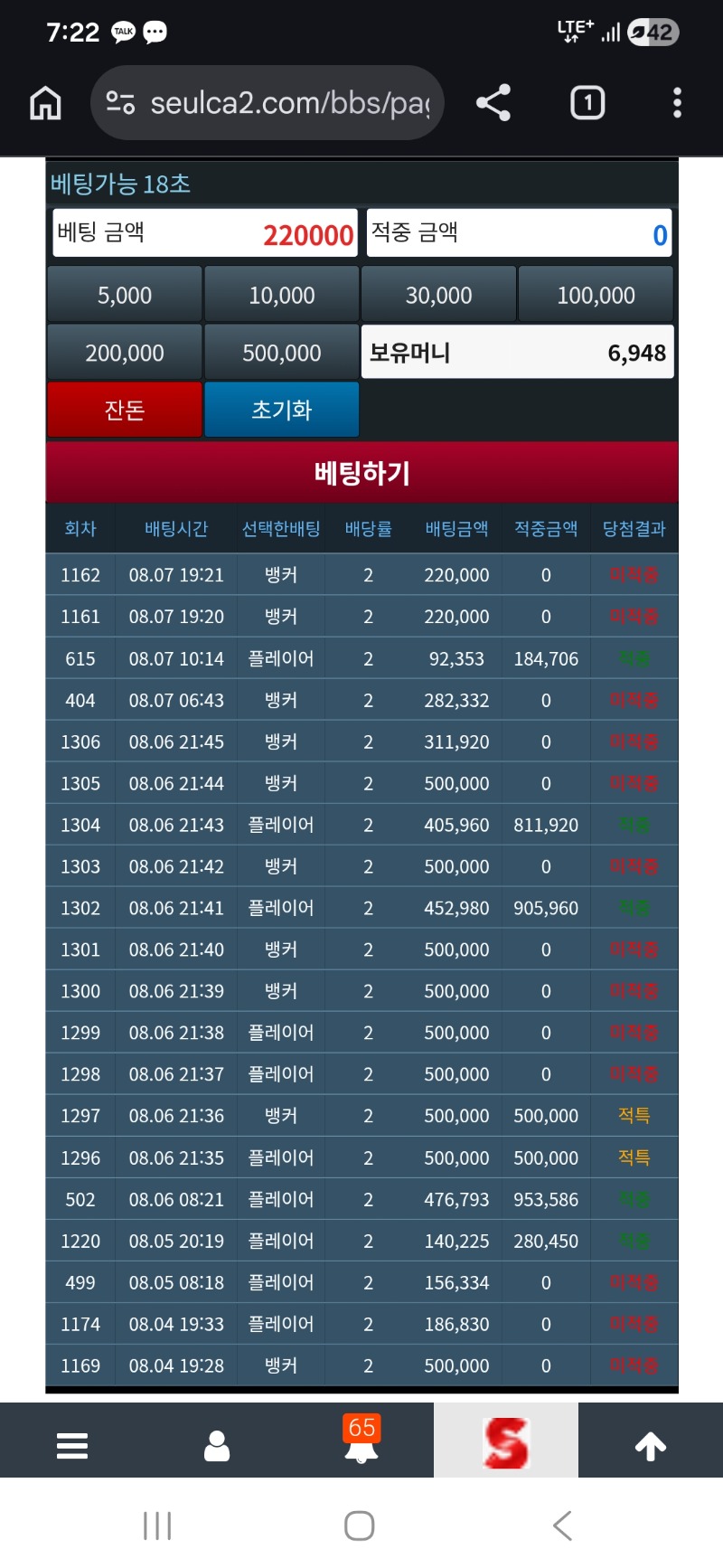Place the bet with 베팅하기
Image resolution: width=723 pixels, height=1568 pixels.
click(x=361, y=472)
